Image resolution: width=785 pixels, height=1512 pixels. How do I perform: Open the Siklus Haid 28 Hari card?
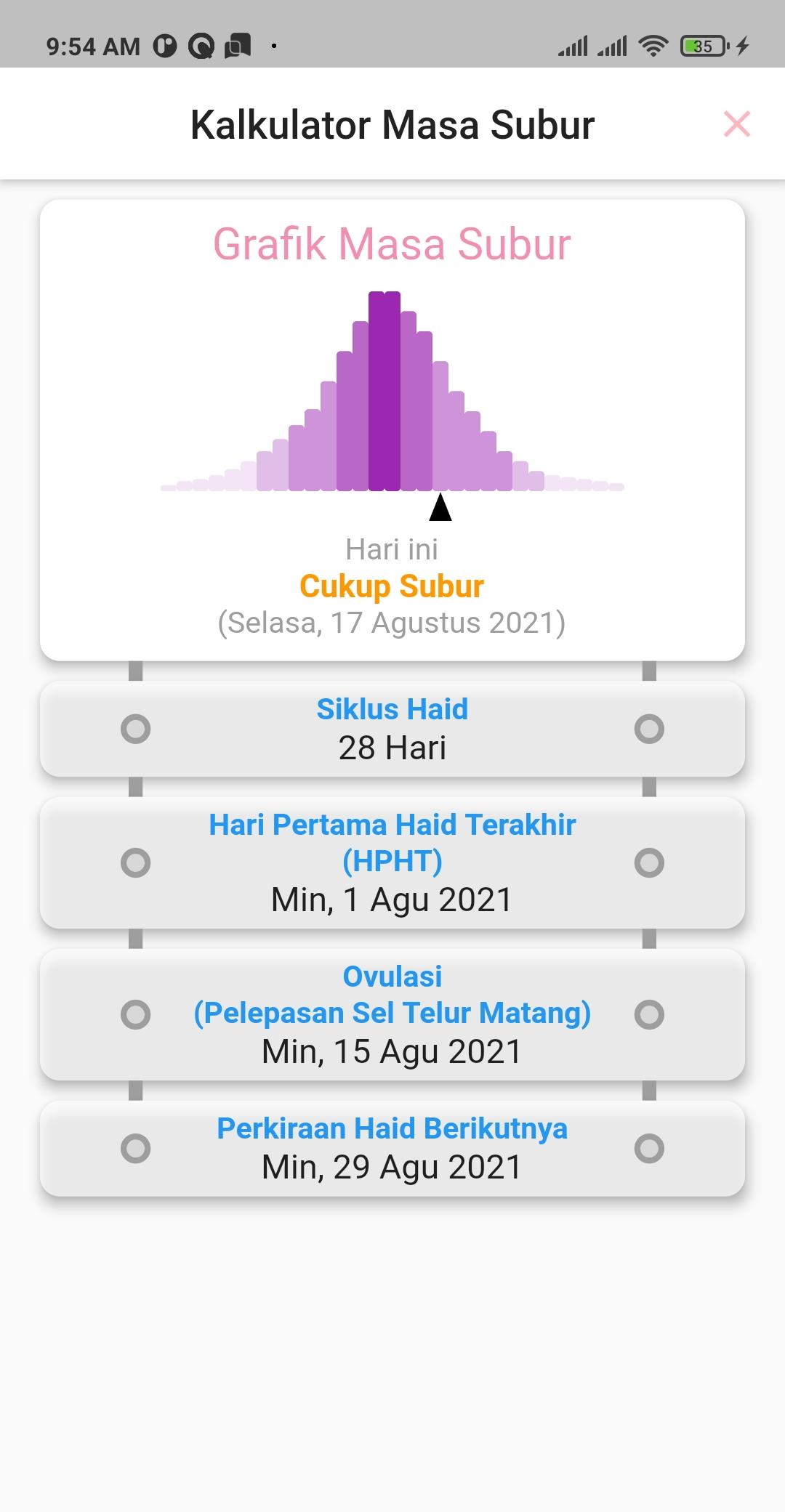392,729
